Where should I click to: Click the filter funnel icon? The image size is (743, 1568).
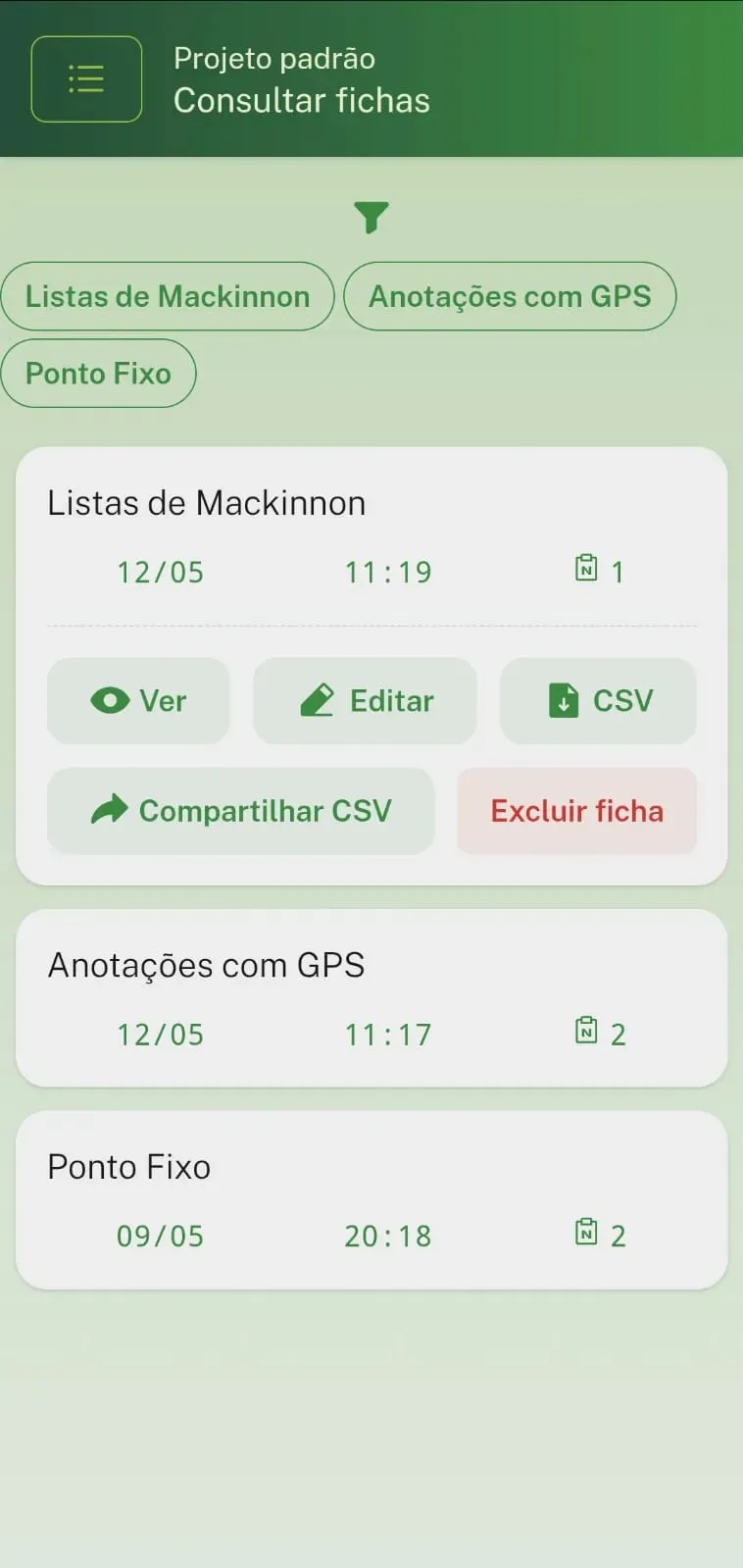tap(371, 218)
